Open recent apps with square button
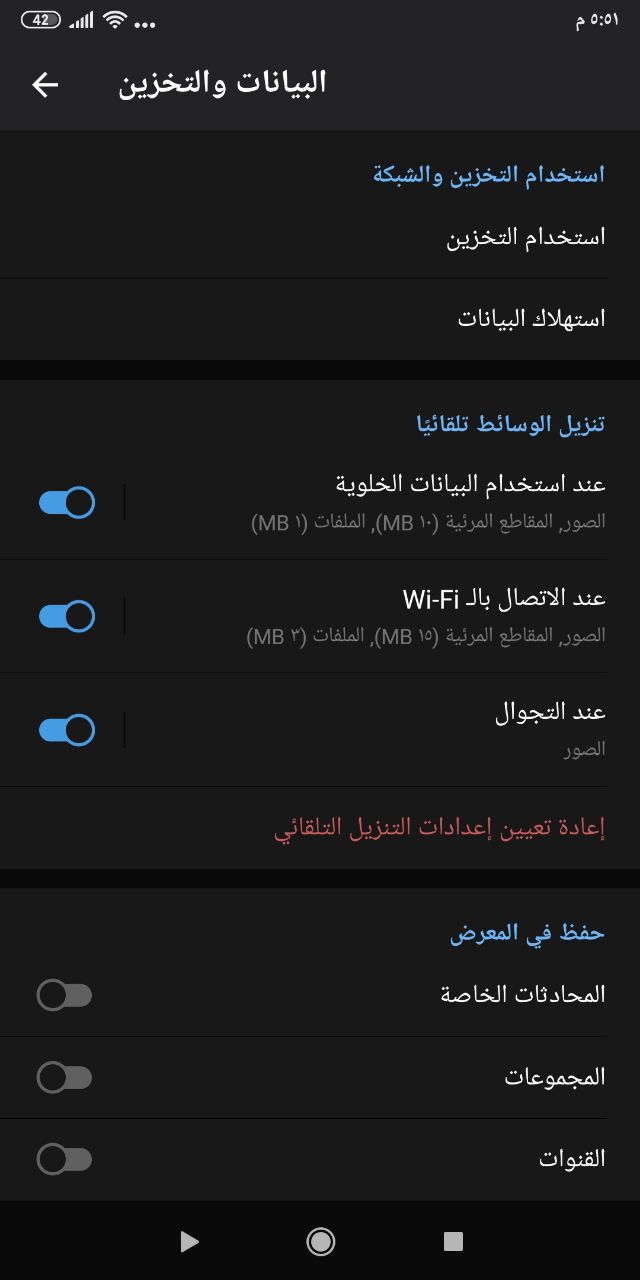640x1280 pixels. coord(453,1241)
